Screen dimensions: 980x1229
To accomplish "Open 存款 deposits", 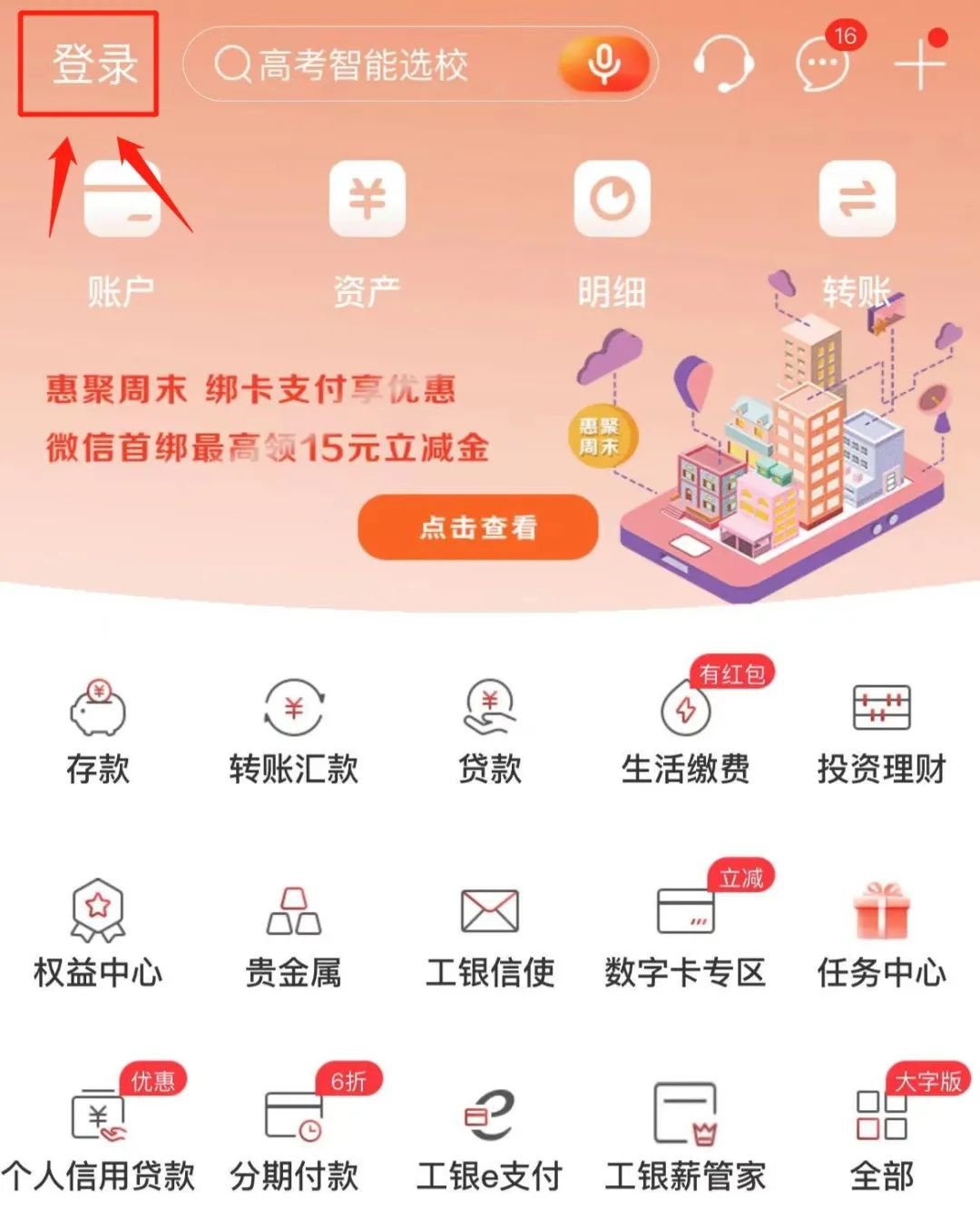I will [98, 732].
